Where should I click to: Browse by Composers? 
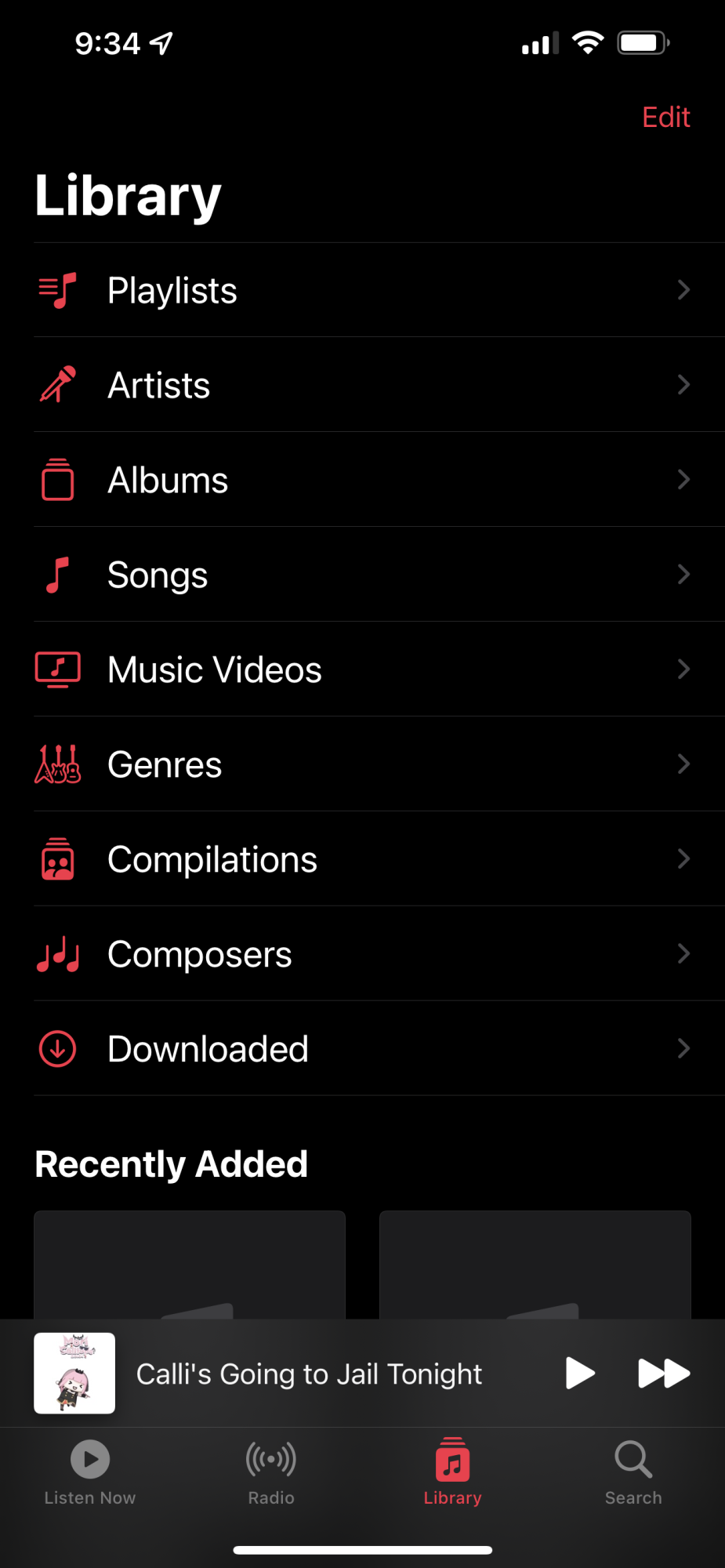tap(362, 954)
